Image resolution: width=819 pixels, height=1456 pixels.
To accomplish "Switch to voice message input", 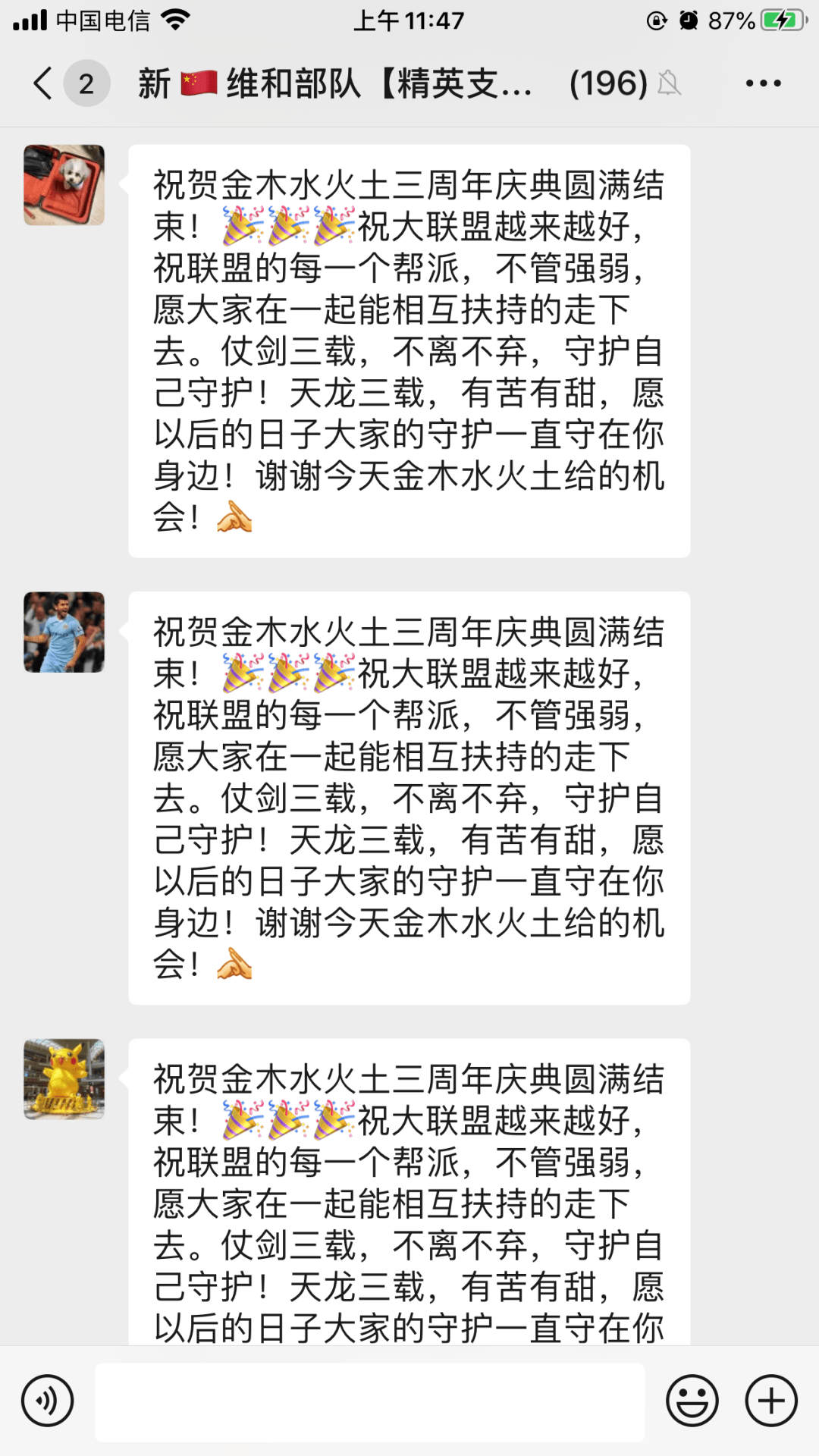I will click(x=48, y=1401).
